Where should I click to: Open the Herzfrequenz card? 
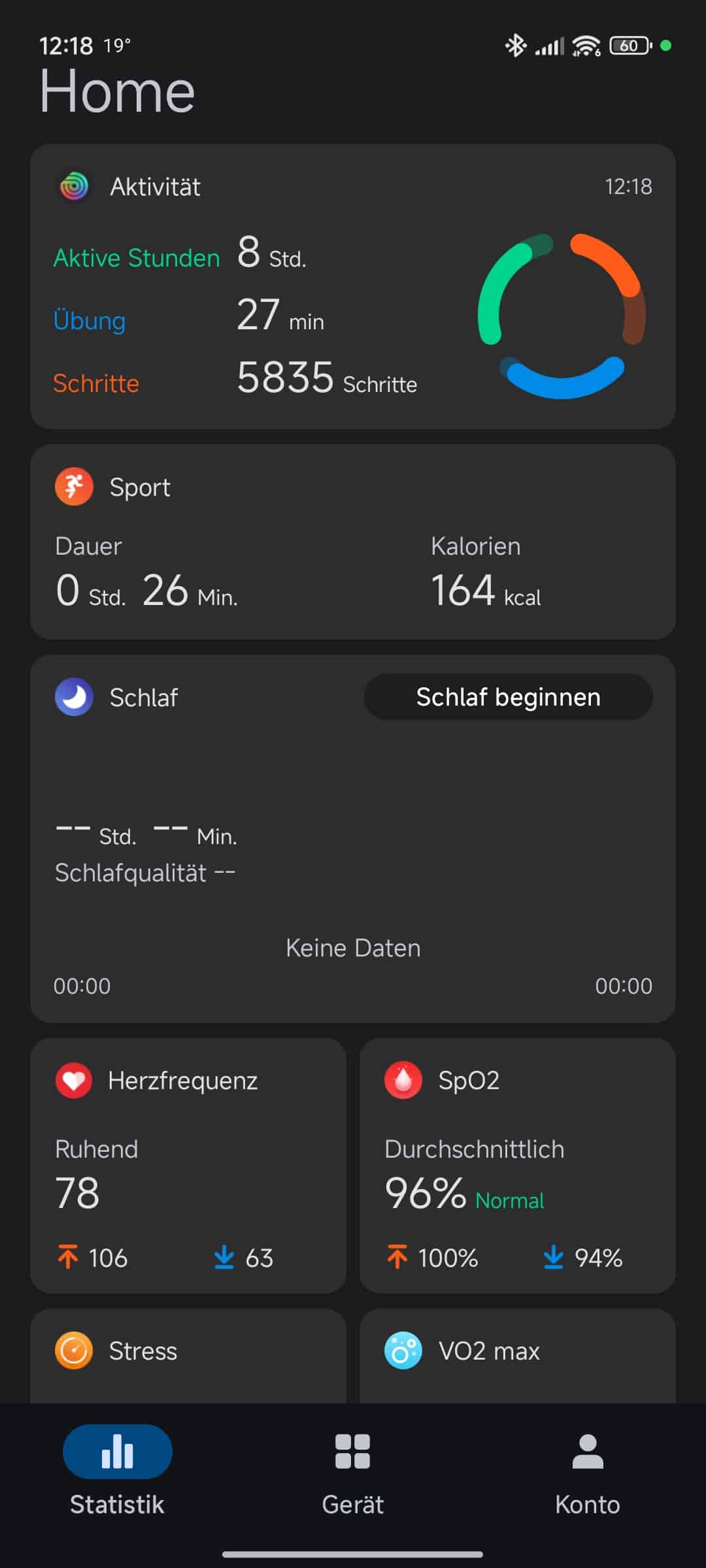pyautogui.click(x=188, y=1166)
